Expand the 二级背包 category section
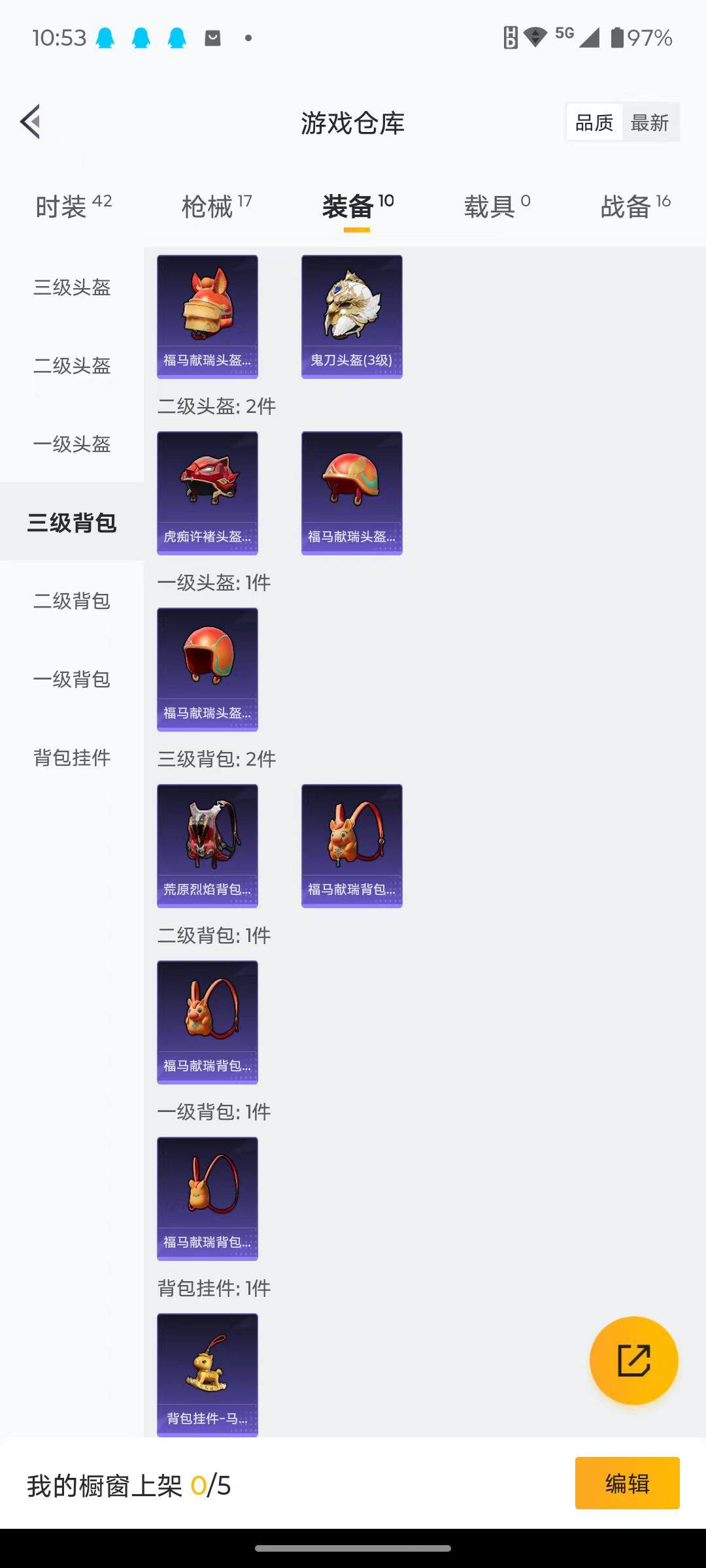The image size is (706, 1568). click(71, 602)
